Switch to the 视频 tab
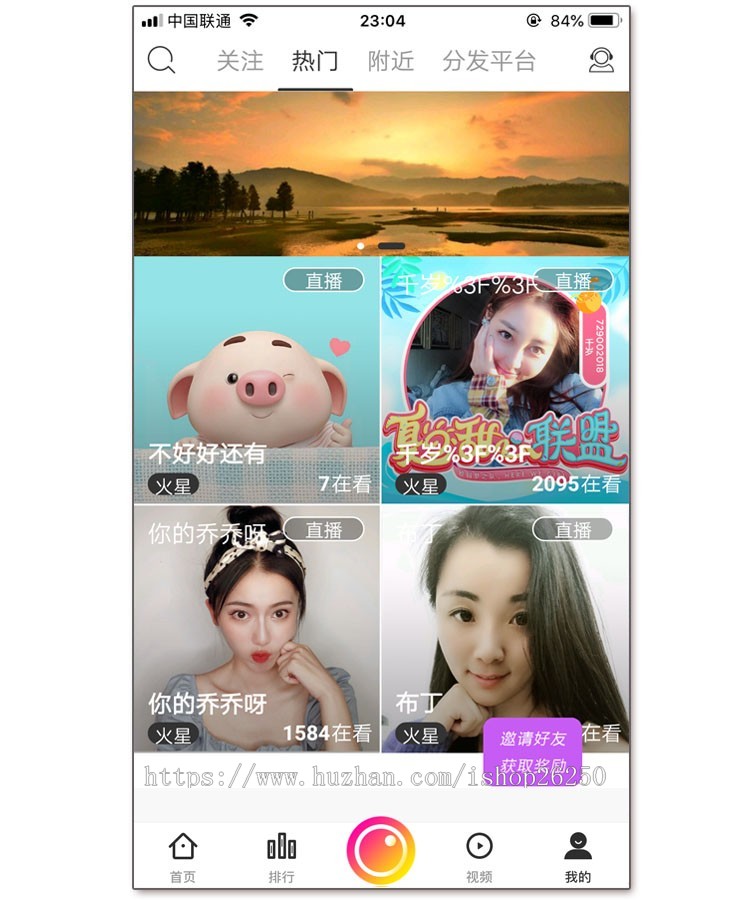The image size is (750, 900). pyautogui.click(x=479, y=857)
